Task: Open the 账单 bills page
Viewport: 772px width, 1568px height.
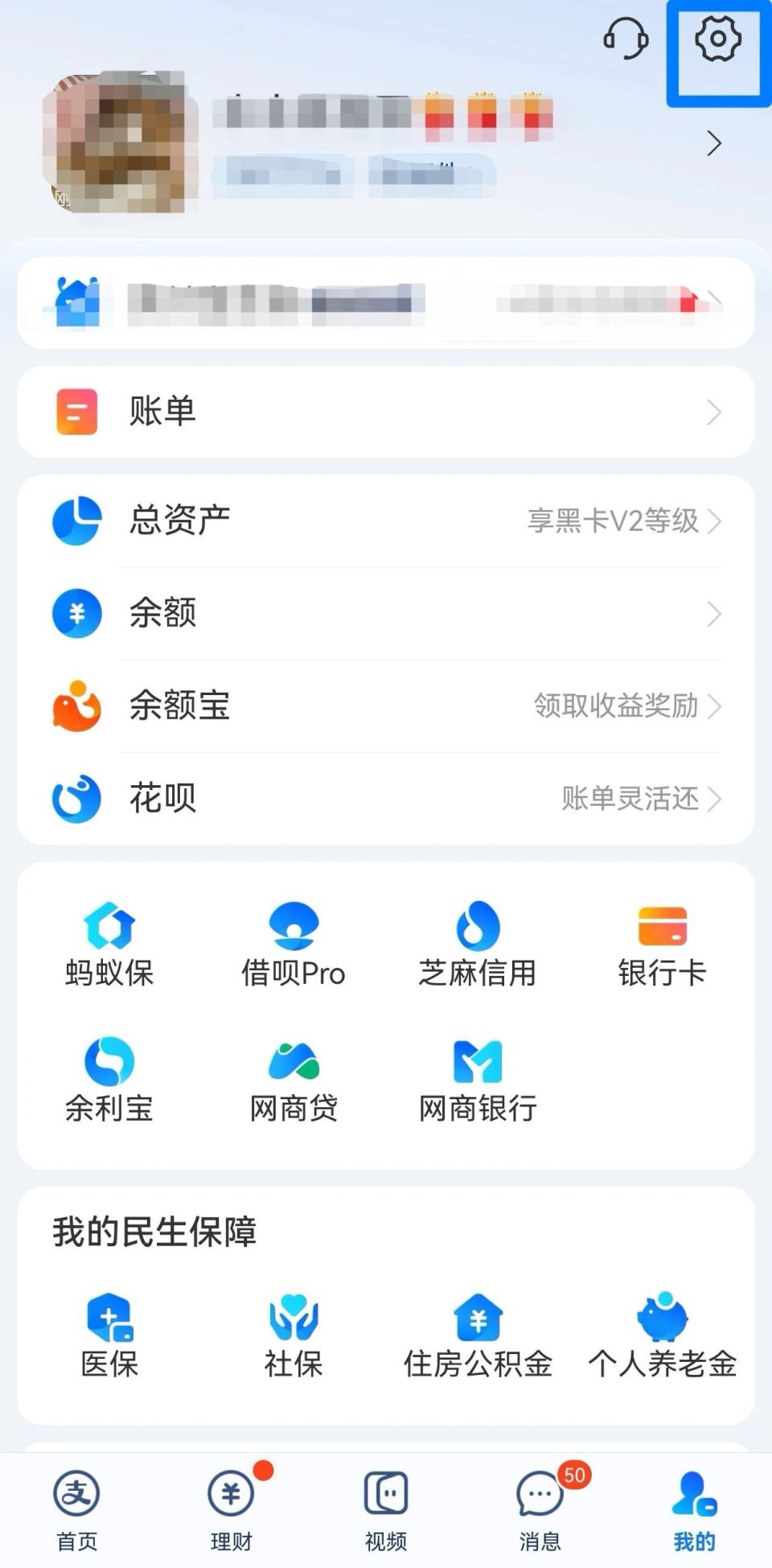Action: (384, 412)
